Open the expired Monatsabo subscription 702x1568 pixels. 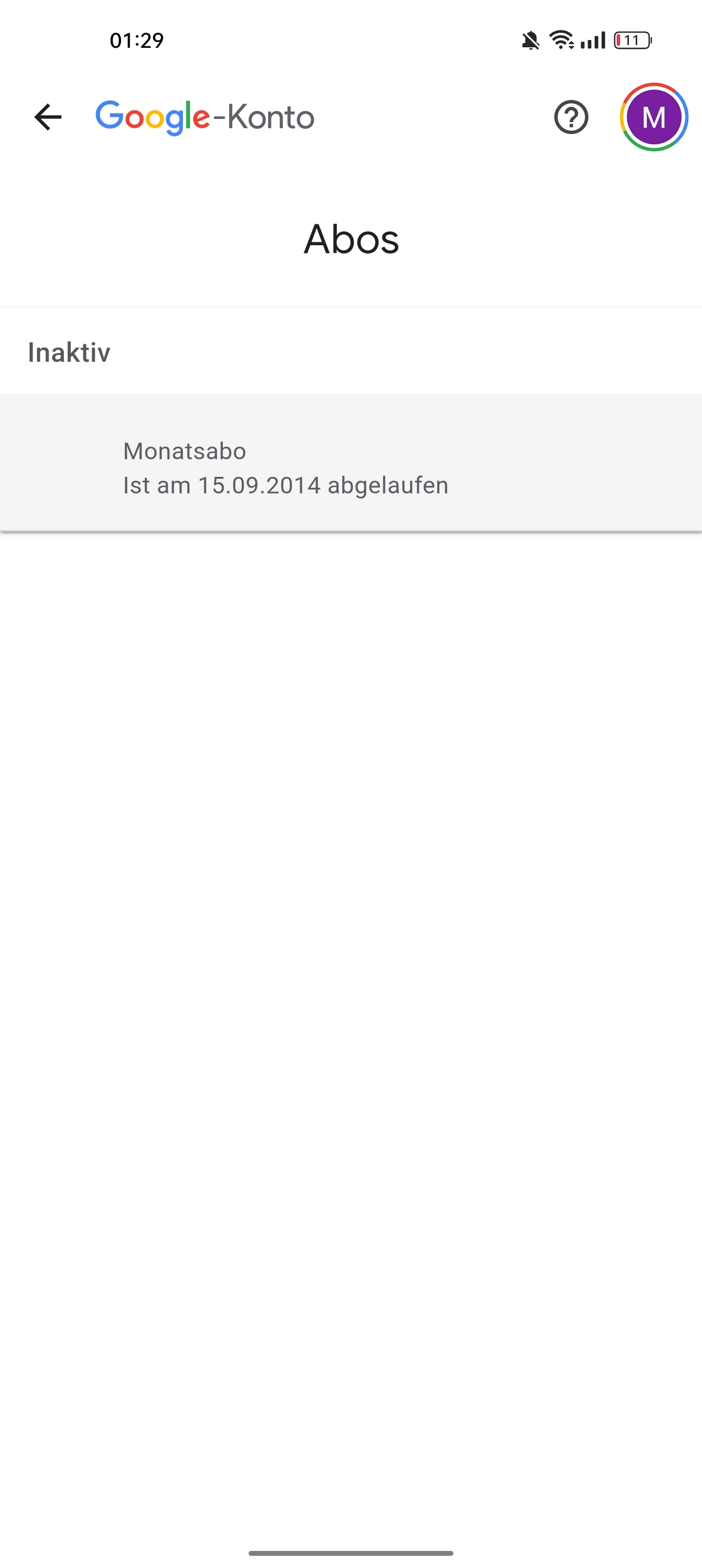pos(351,468)
